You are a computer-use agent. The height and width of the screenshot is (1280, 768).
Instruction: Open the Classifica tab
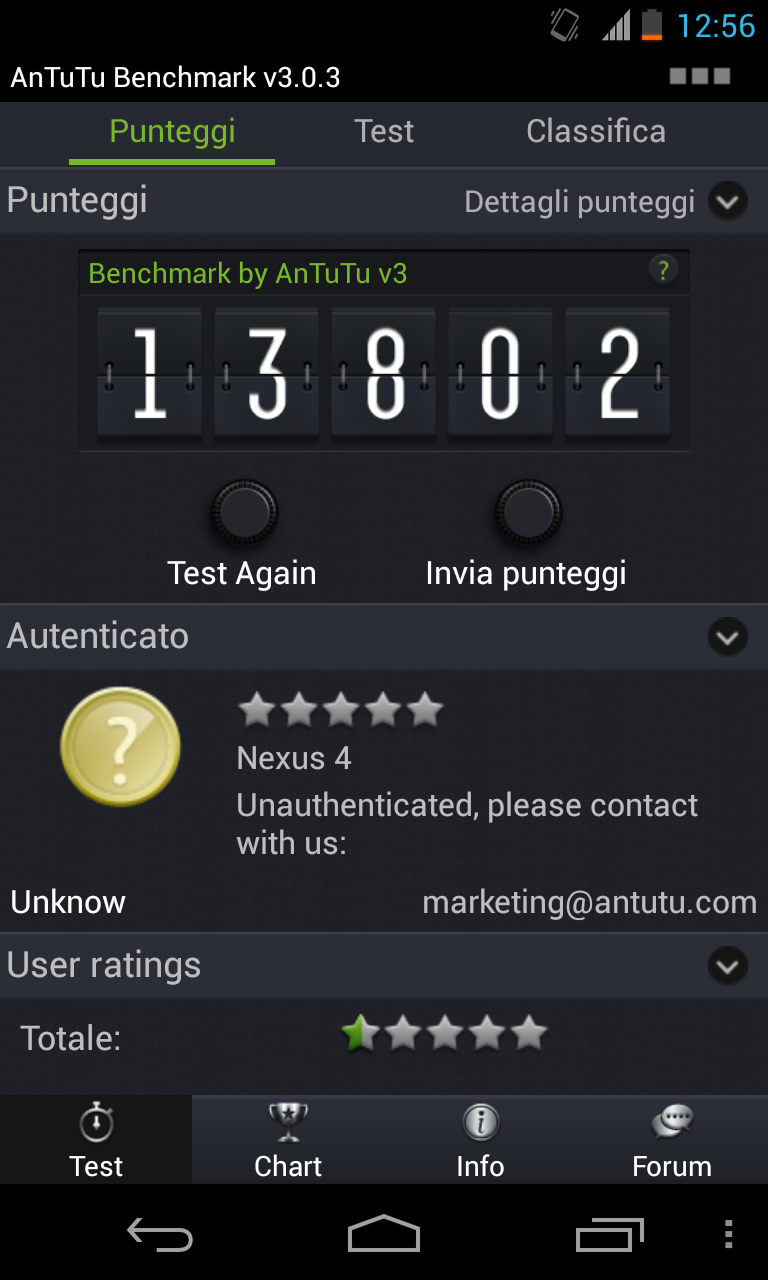click(x=596, y=132)
